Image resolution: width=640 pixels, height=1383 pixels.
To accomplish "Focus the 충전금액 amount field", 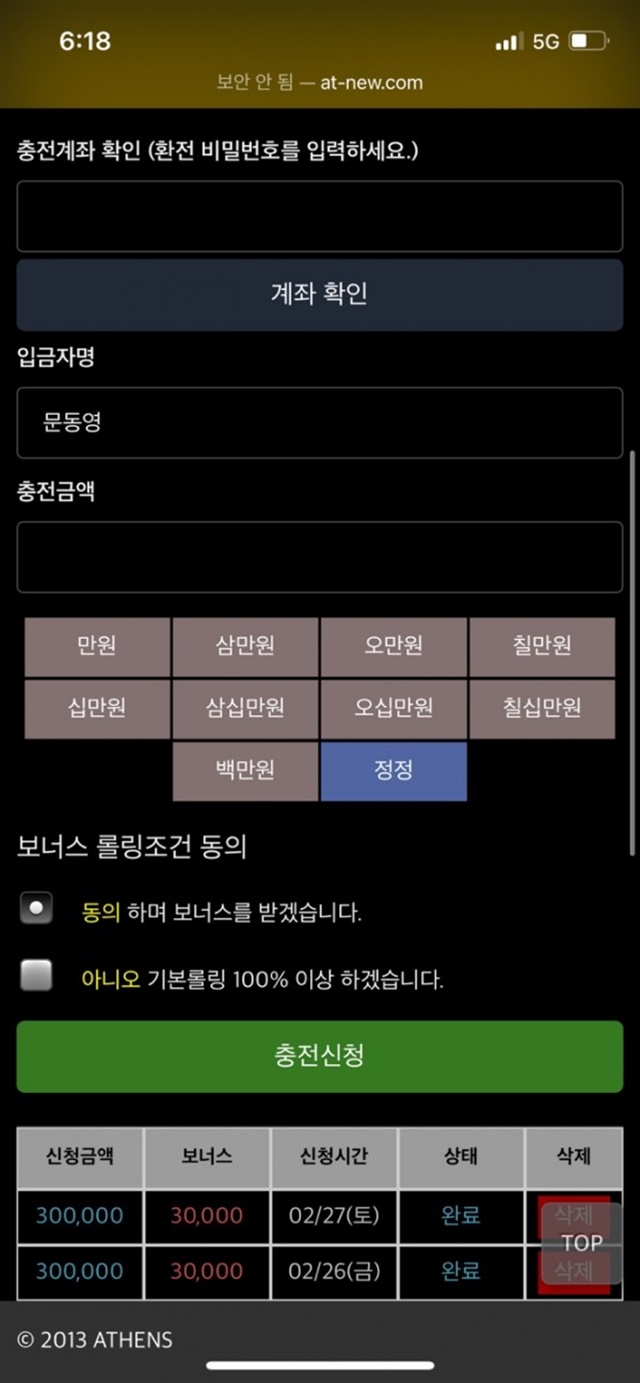I will (x=319, y=556).
